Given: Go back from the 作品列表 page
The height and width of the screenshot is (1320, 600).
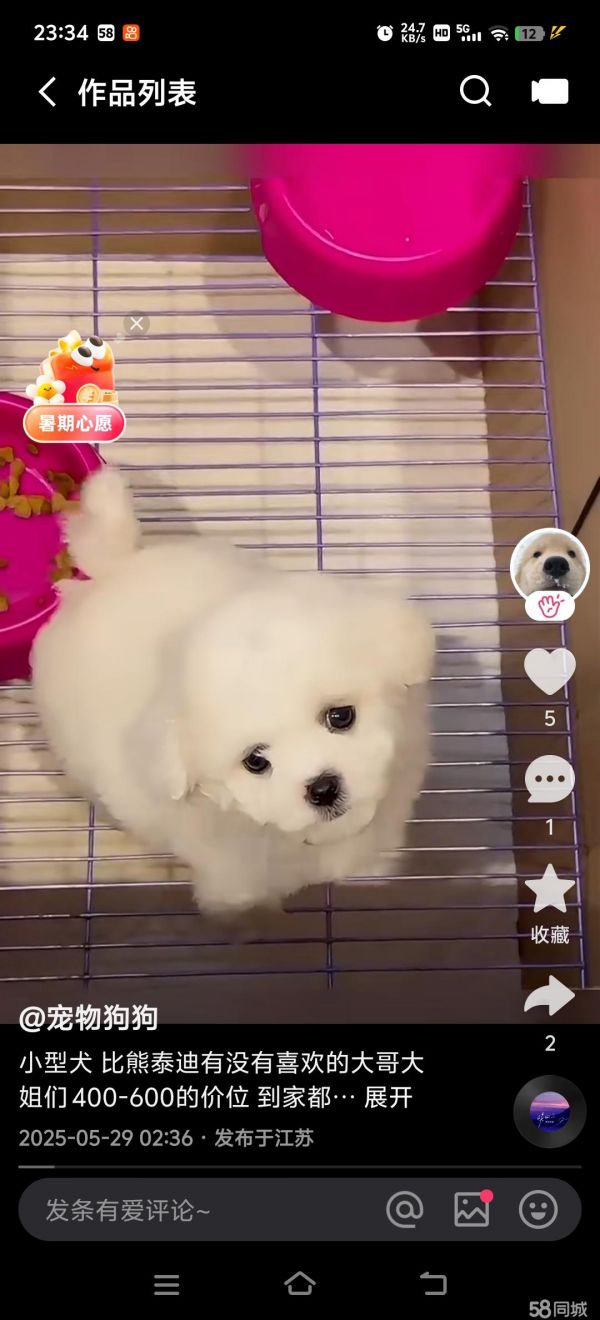Looking at the screenshot, I should click(x=47, y=93).
